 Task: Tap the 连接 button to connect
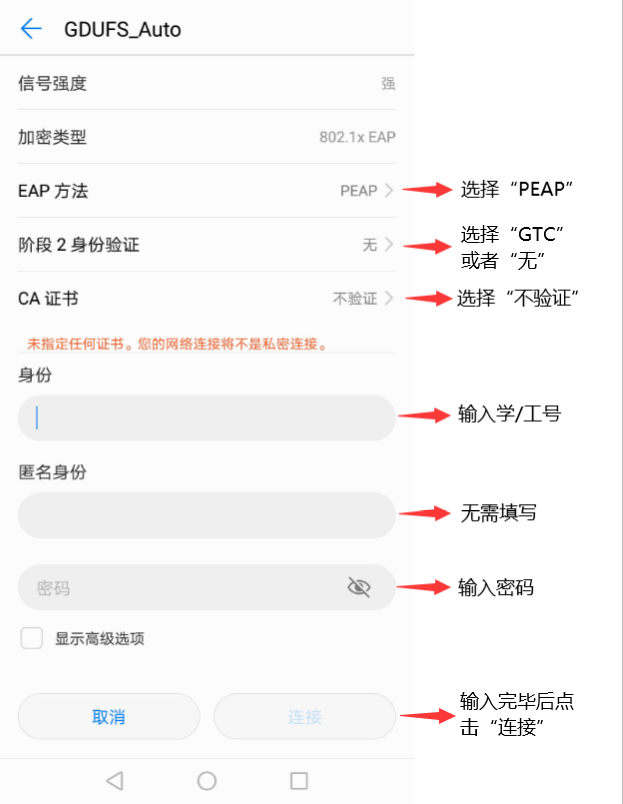click(305, 716)
